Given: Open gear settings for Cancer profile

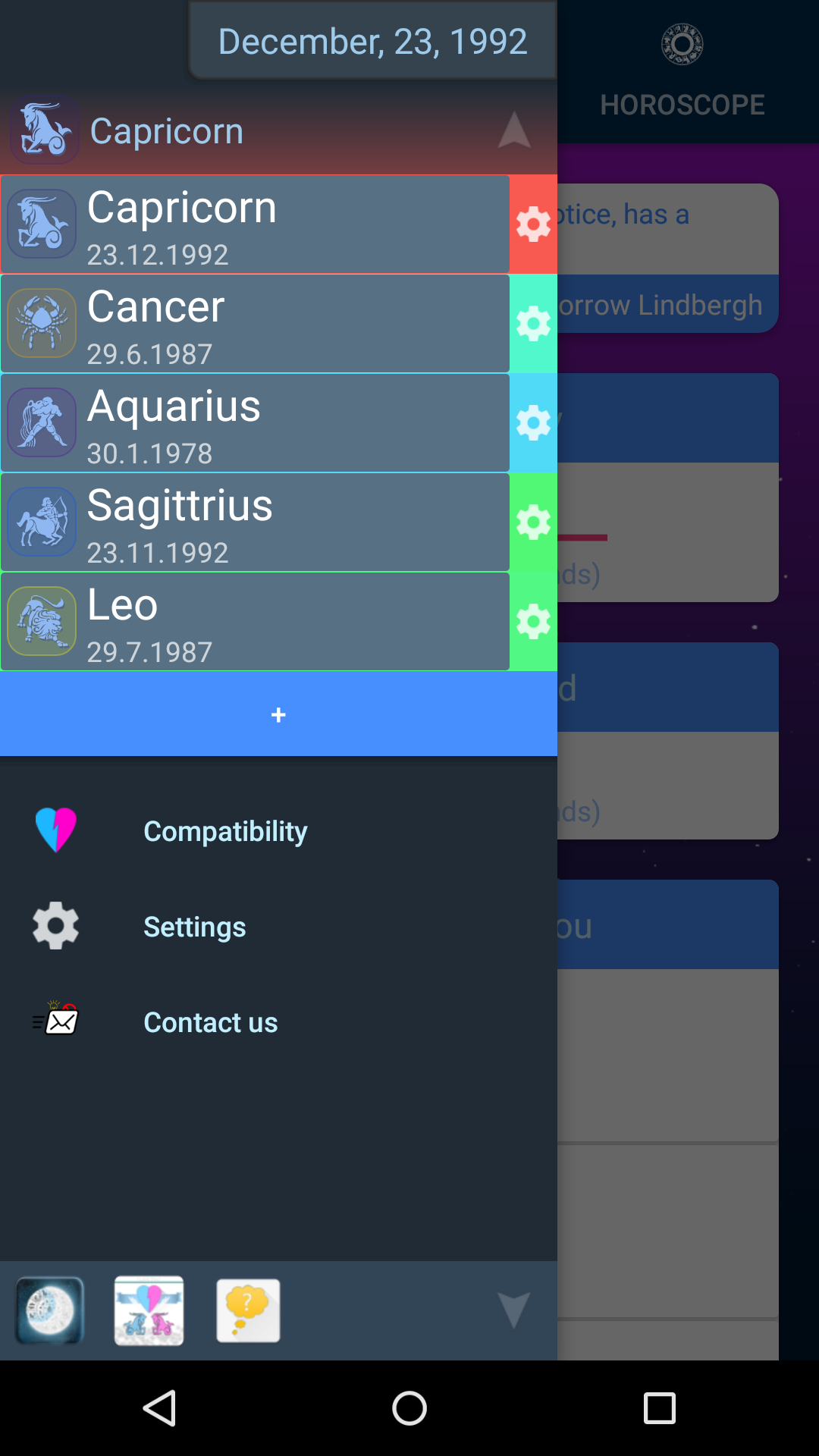Looking at the screenshot, I should tap(533, 324).
